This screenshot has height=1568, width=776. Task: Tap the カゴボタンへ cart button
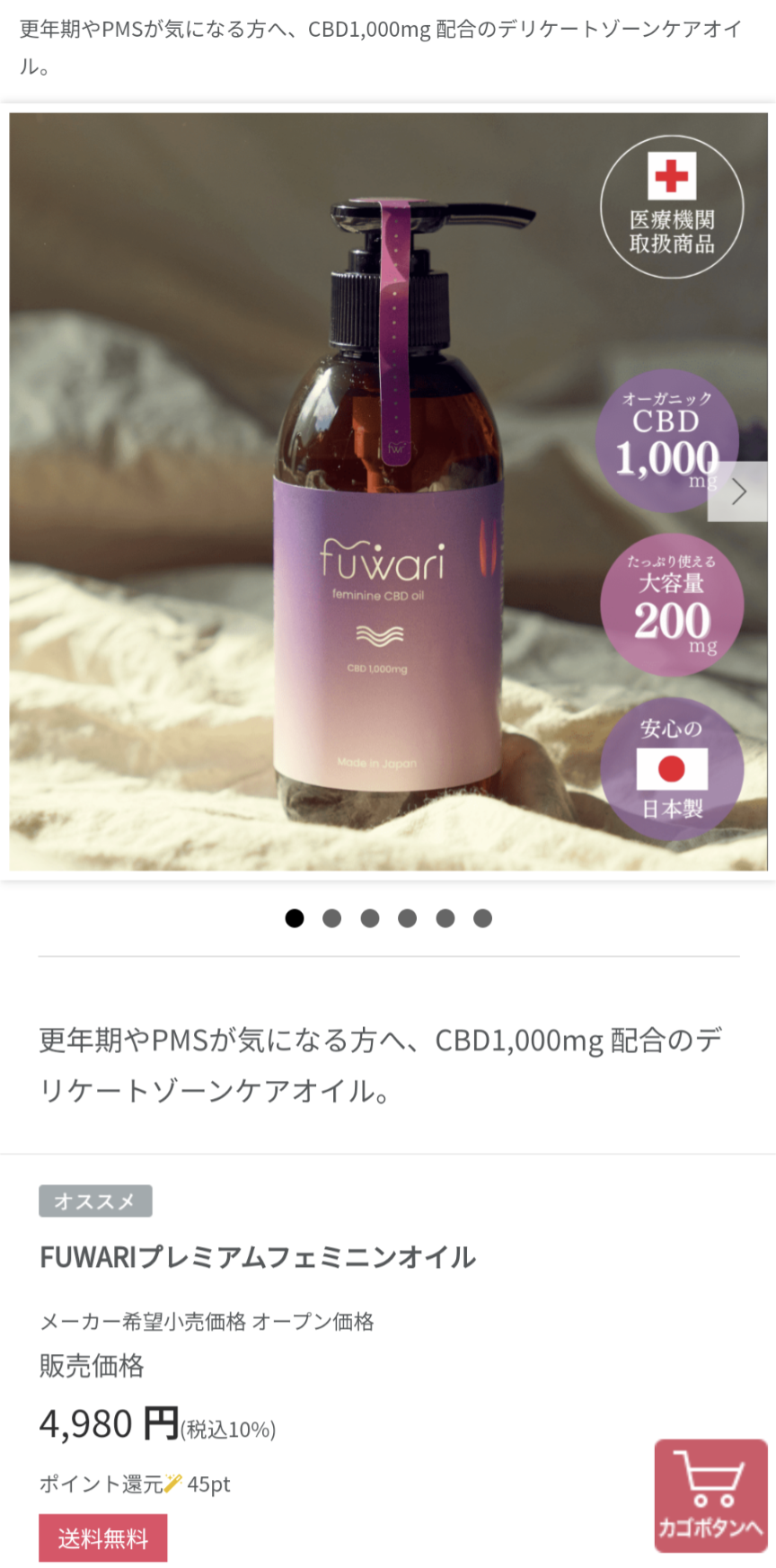click(x=710, y=1495)
